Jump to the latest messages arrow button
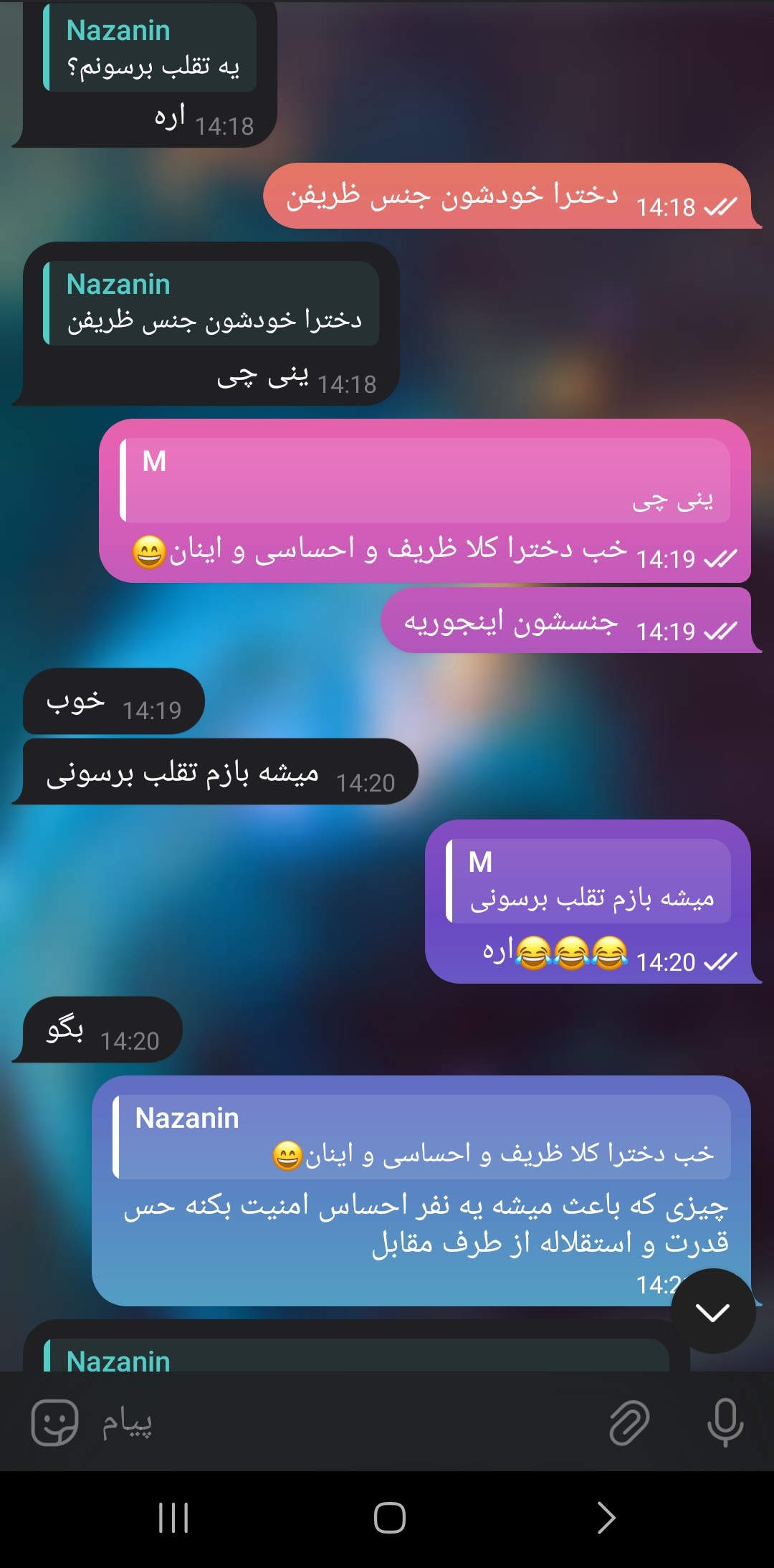The width and height of the screenshot is (774, 1568). pyautogui.click(x=712, y=1311)
